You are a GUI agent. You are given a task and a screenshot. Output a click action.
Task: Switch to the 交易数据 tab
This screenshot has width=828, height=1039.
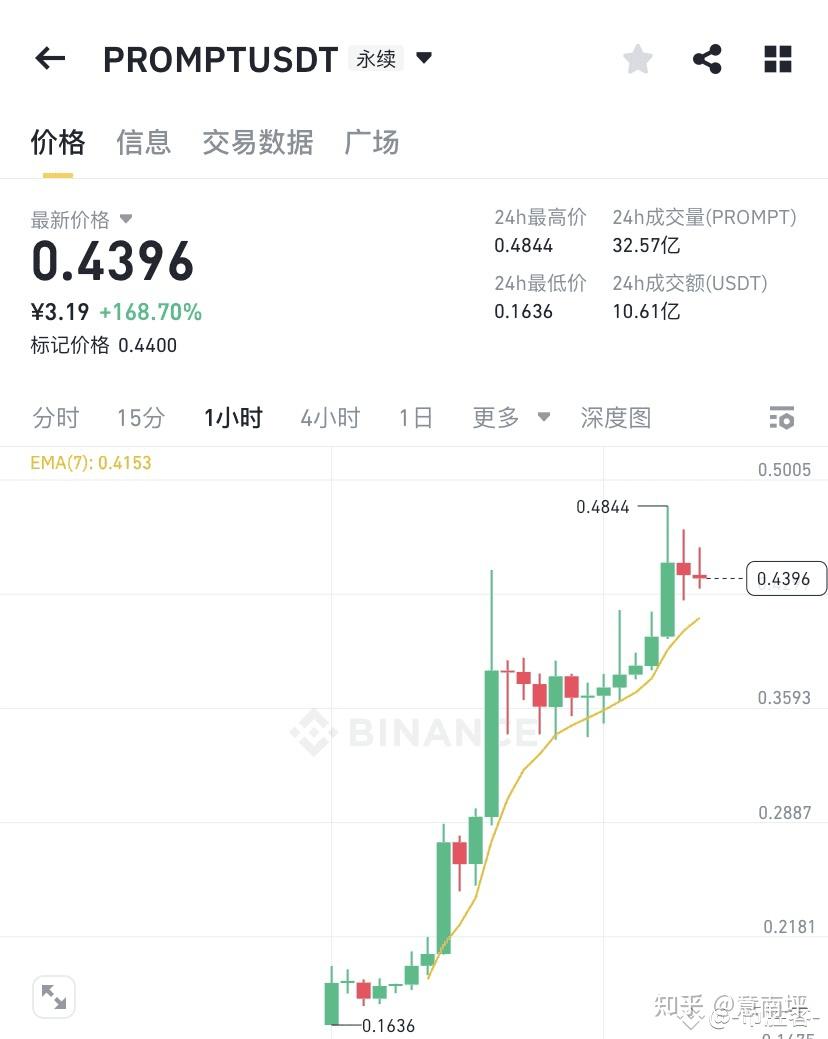pos(257,143)
